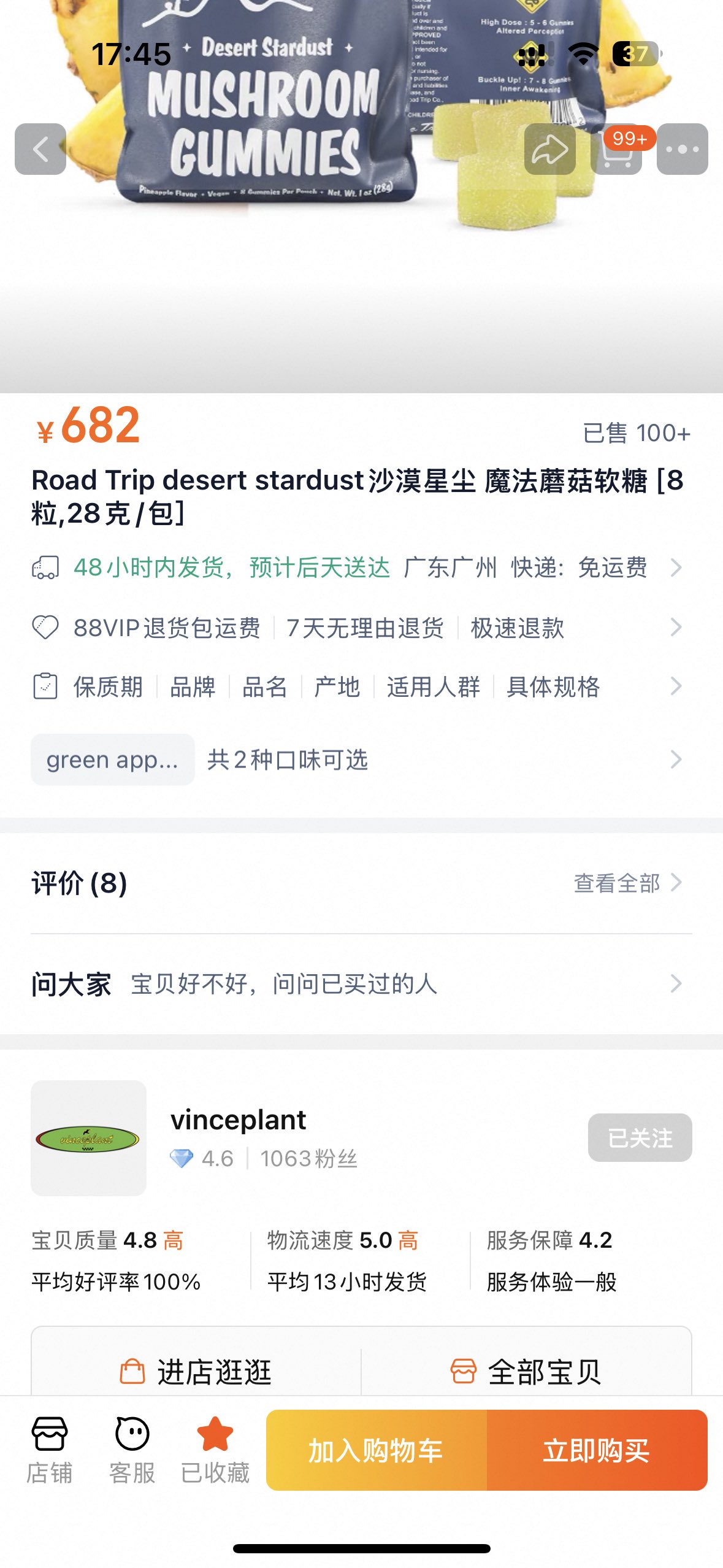The width and height of the screenshot is (723, 1568).
Task: Share this product listing
Action: [x=549, y=149]
